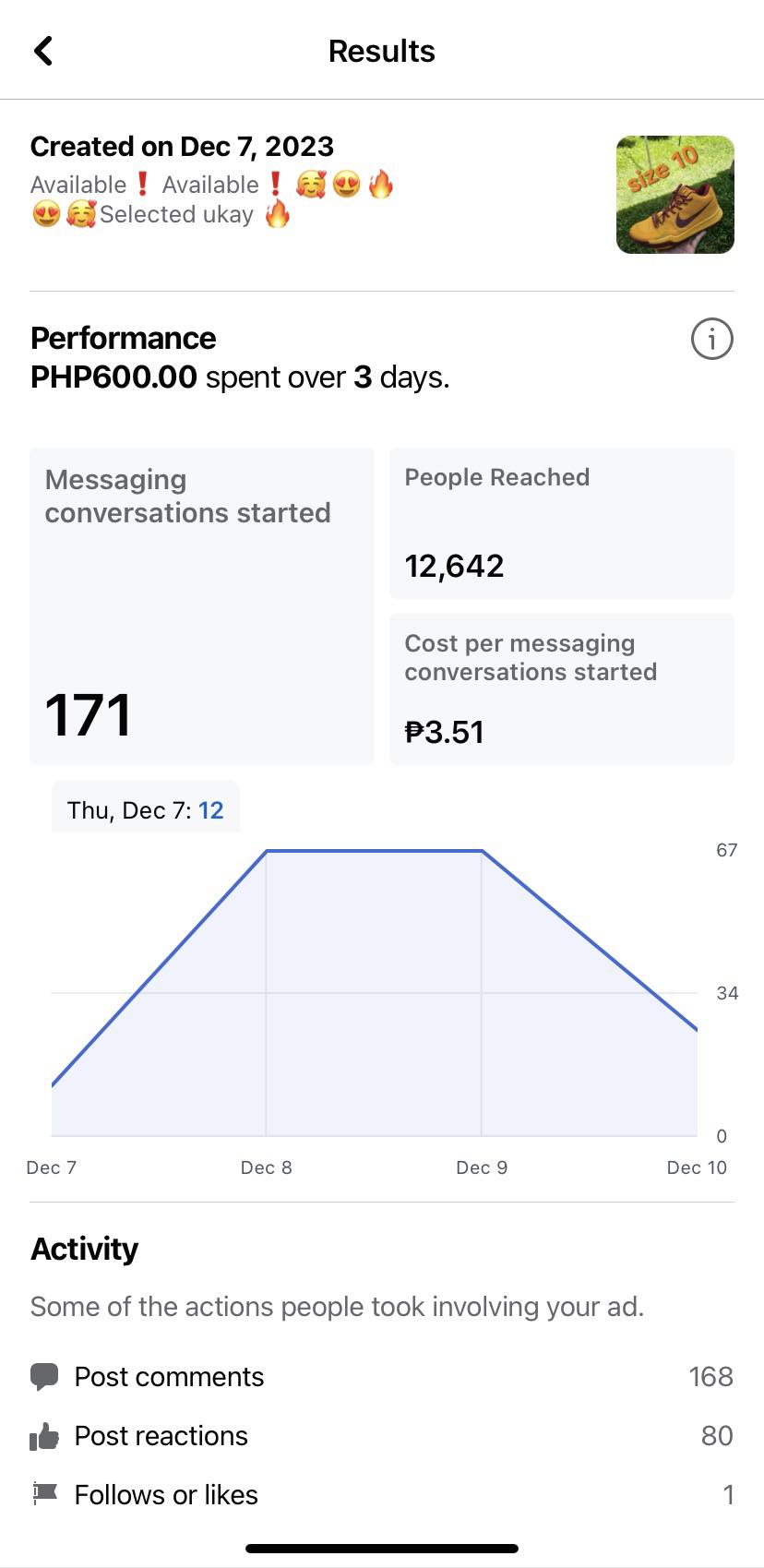Open the boosted post's shoe thumbnail
Screen dimensions: 764x1568
click(x=674, y=195)
